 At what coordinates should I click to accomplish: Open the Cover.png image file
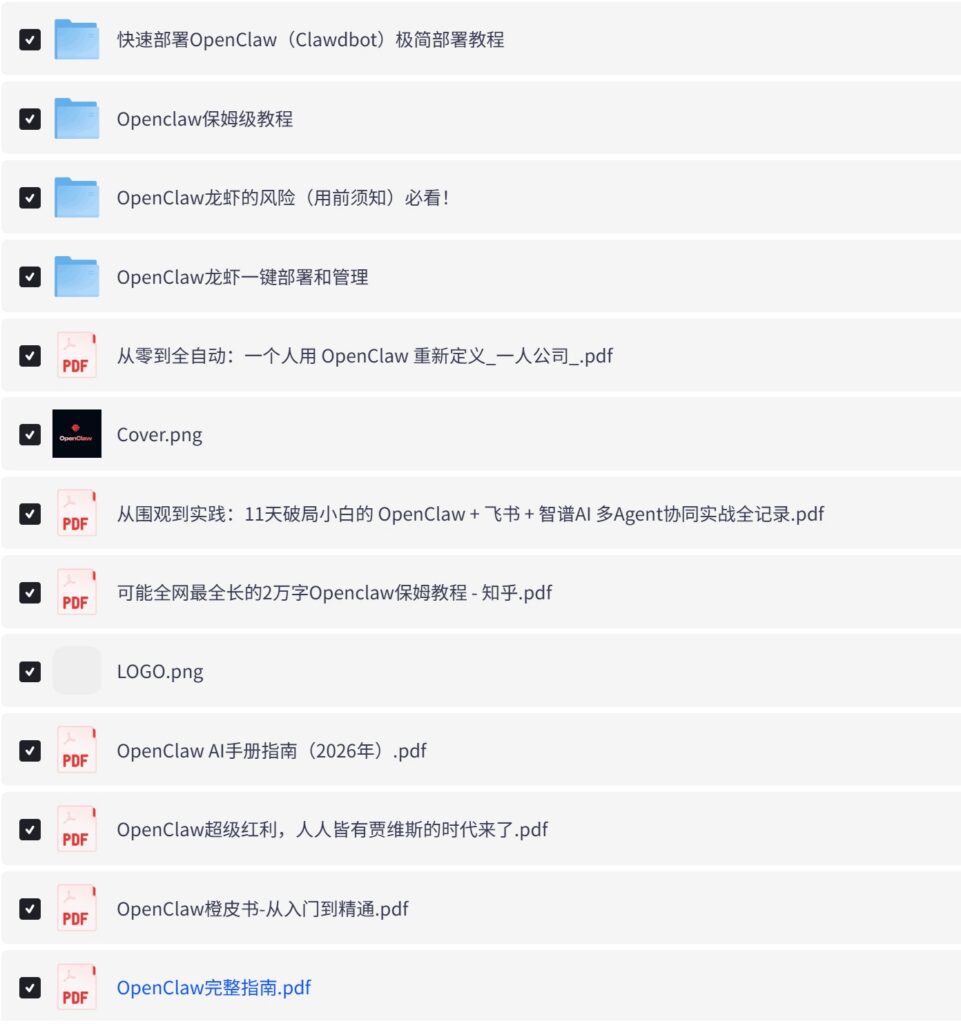point(159,435)
